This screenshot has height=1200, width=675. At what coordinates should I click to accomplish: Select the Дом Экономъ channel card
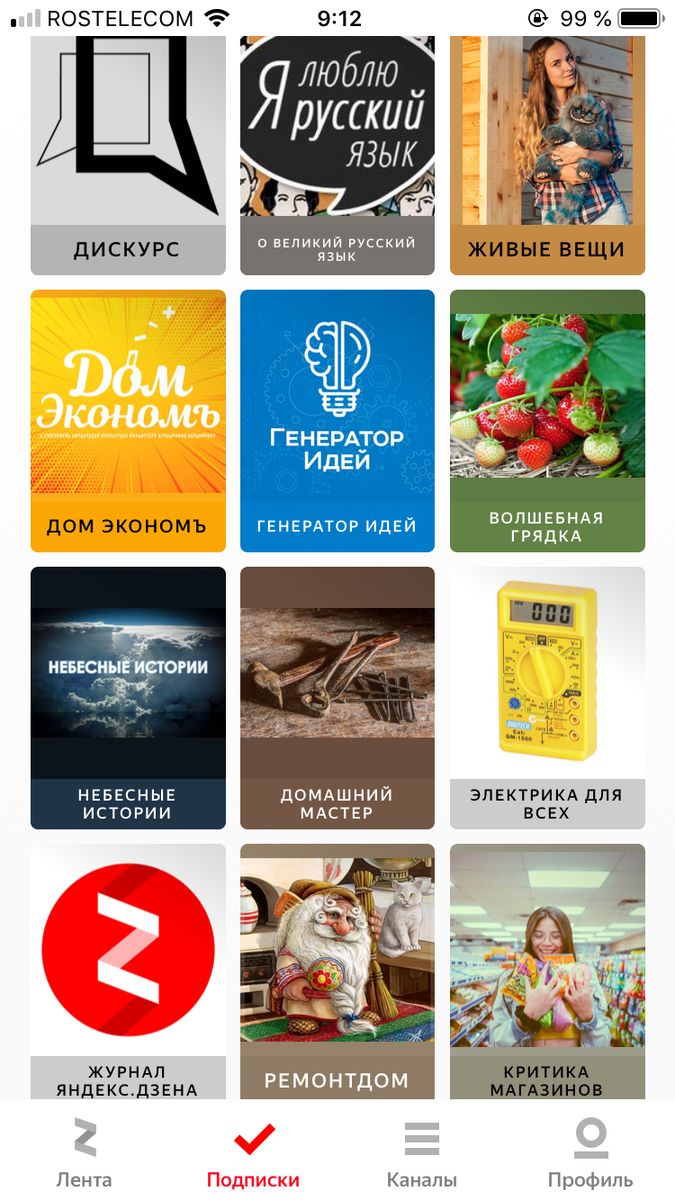(x=127, y=420)
